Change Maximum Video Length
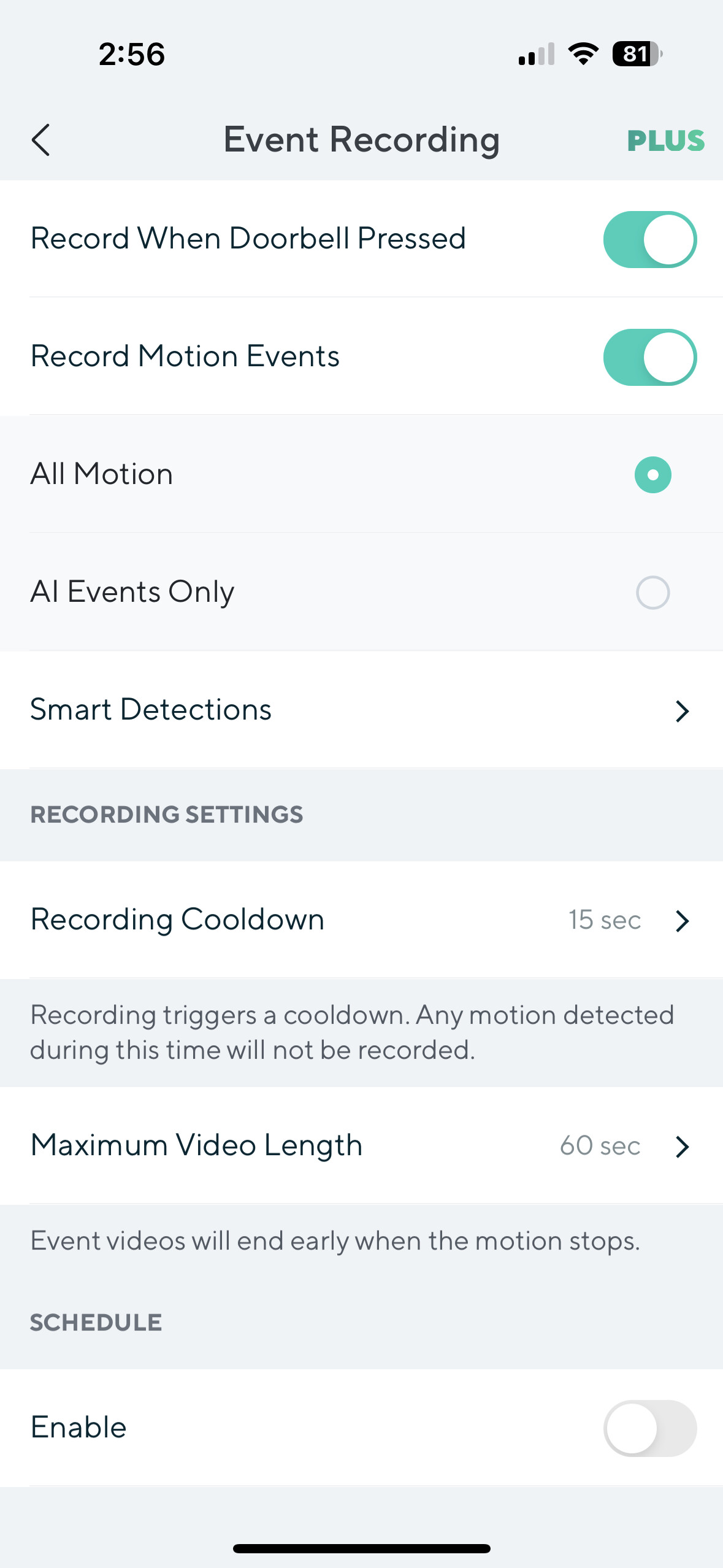This screenshot has height=1568, width=723. click(x=361, y=1146)
